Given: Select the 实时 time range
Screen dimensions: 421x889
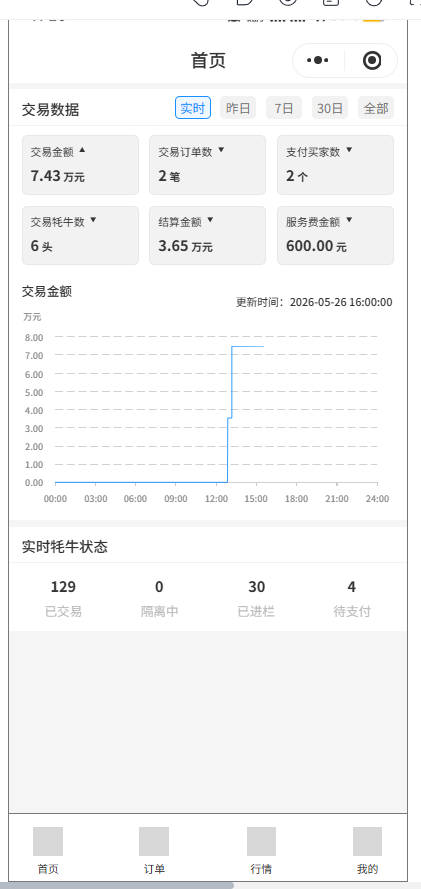Looking at the screenshot, I should click(193, 108).
